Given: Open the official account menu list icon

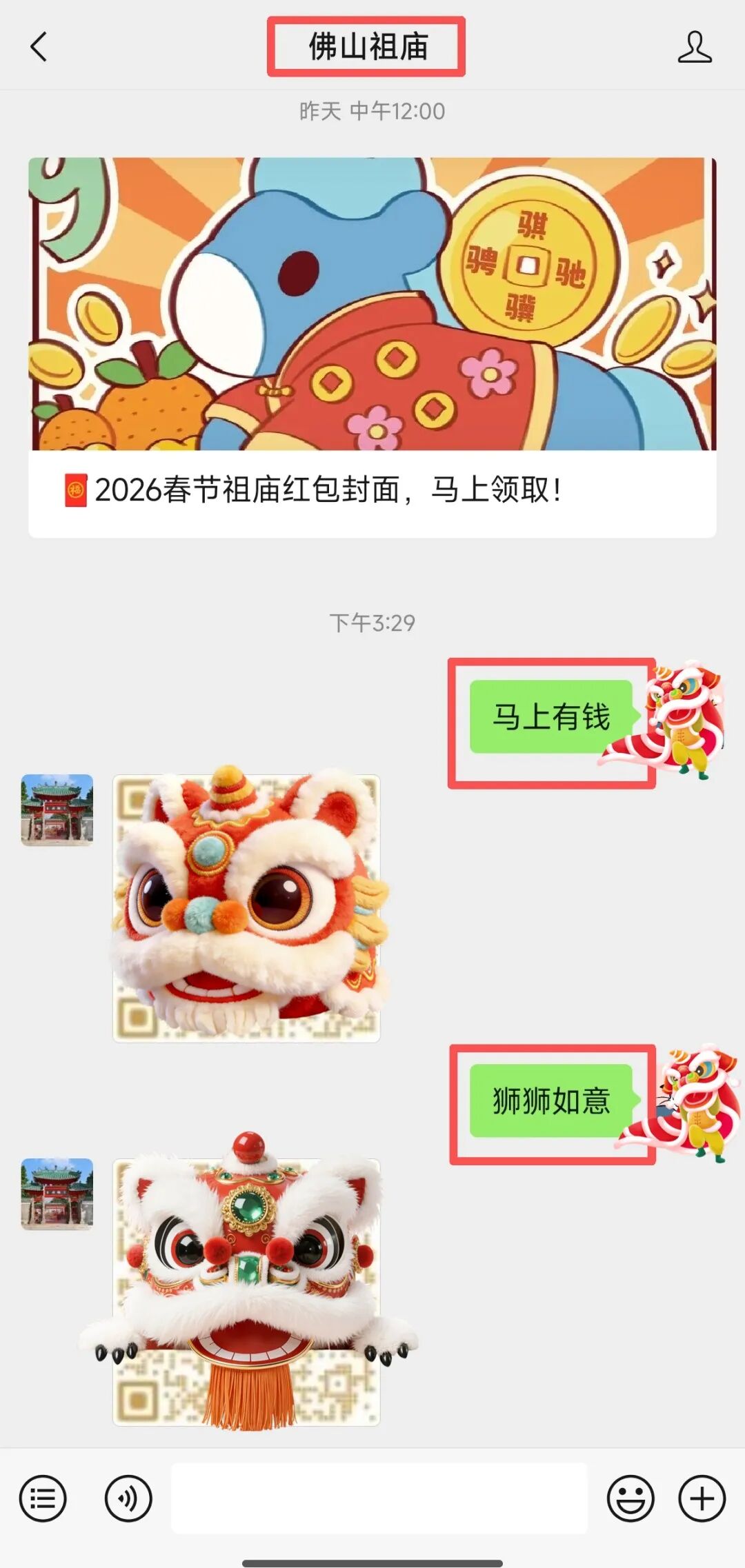Looking at the screenshot, I should click(x=43, y=1498).
